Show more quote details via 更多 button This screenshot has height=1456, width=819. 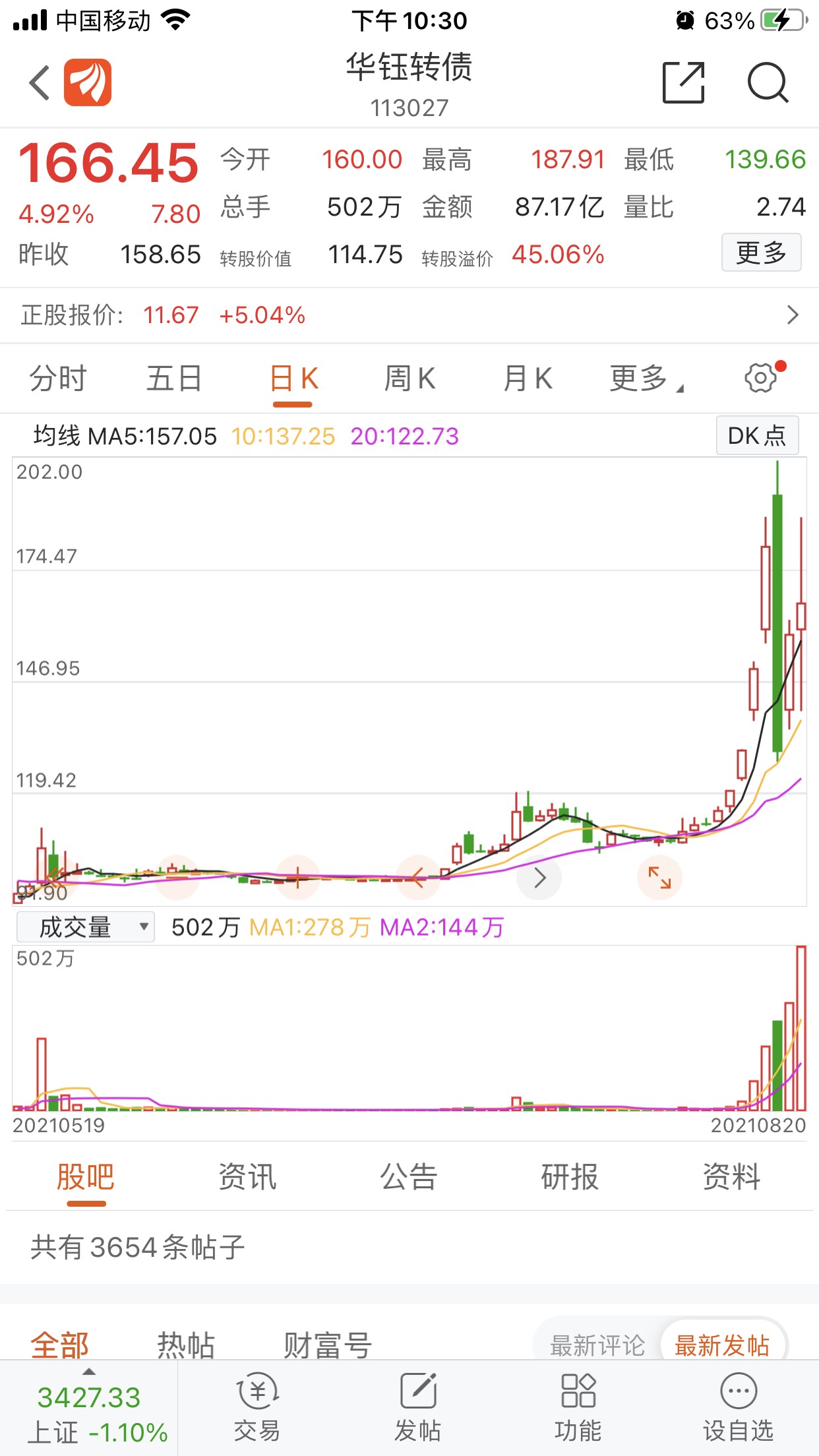761,253
